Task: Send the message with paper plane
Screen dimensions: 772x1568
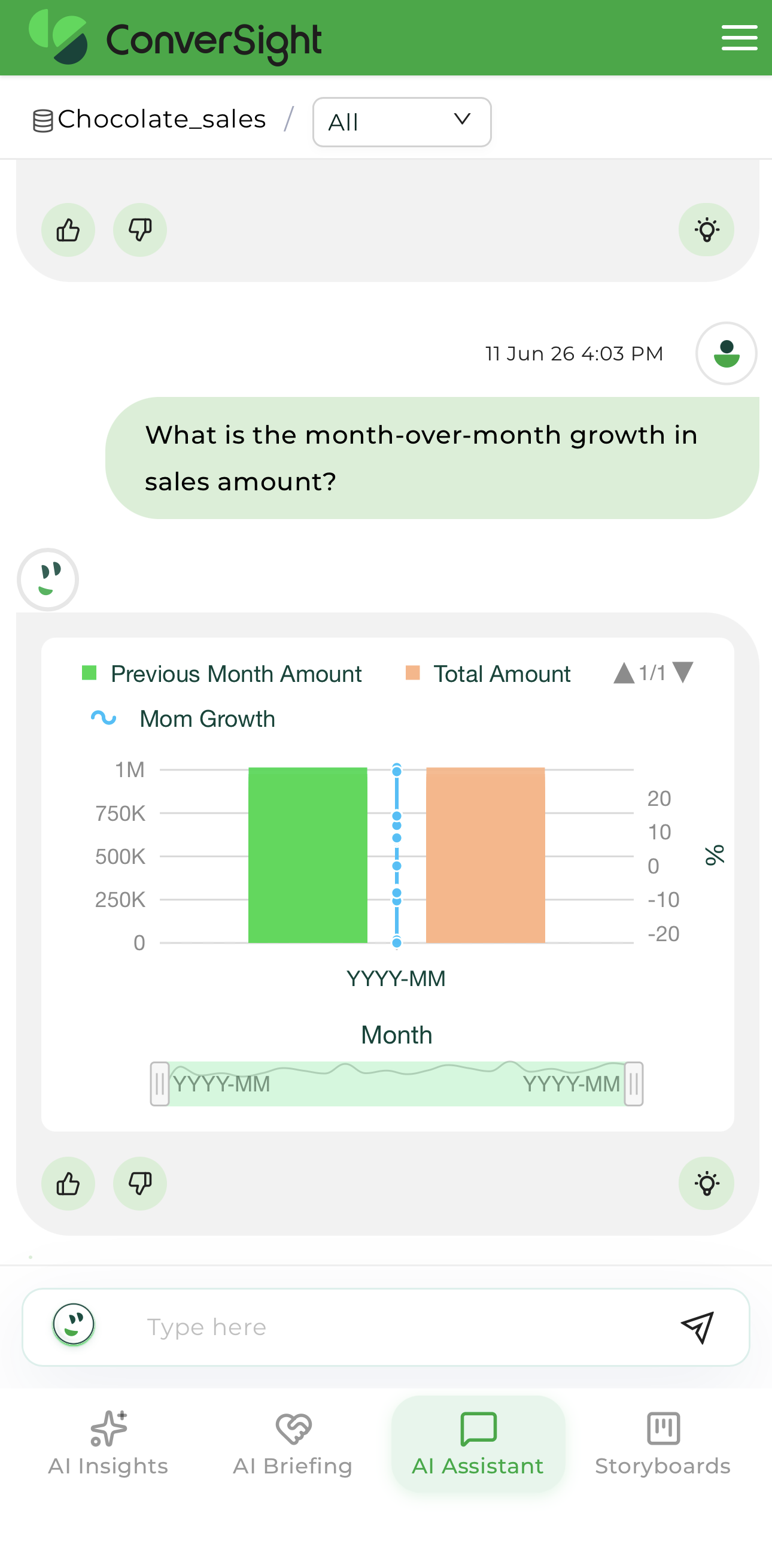Action: point(697,1327)
